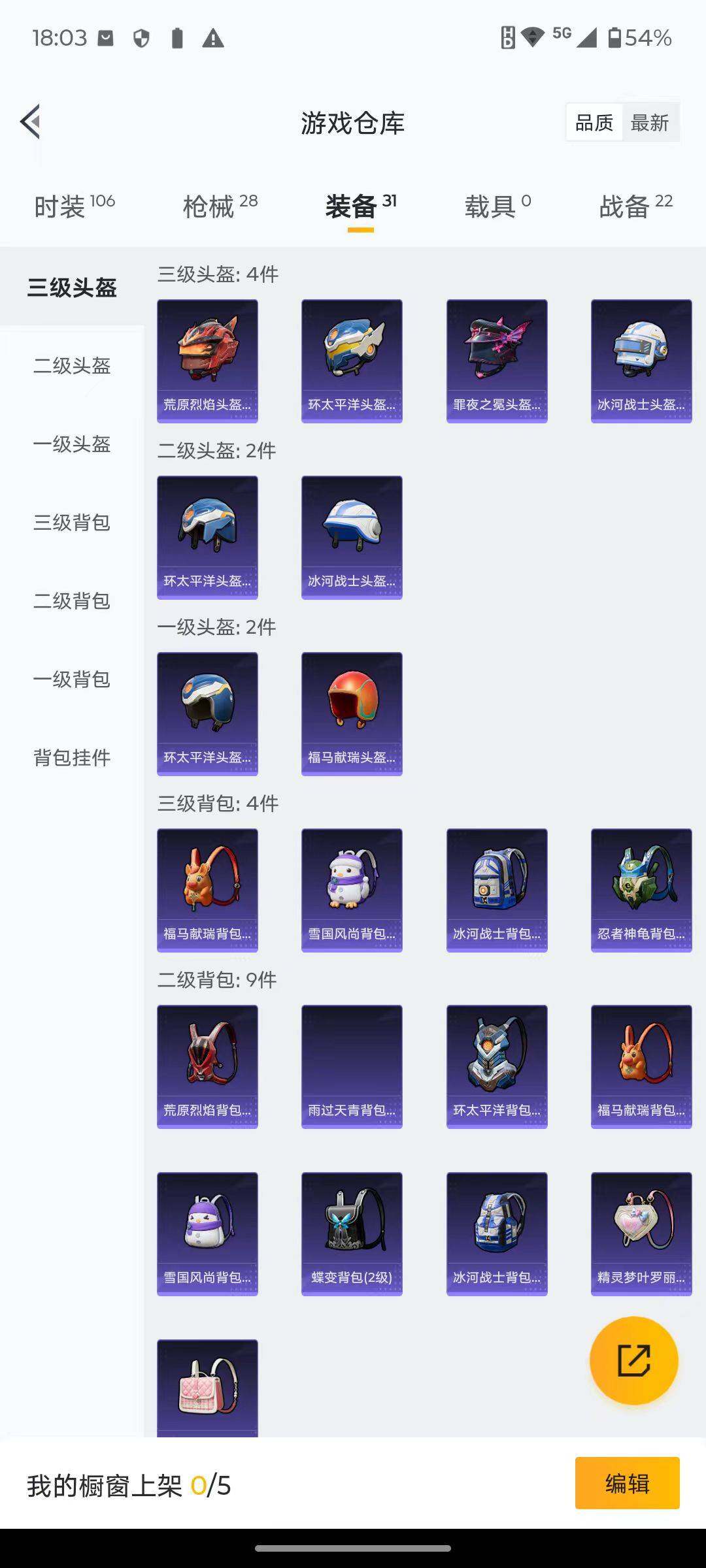Toggle sorting to 品质
Screen dimensions: 706x1568
[594, 122]
